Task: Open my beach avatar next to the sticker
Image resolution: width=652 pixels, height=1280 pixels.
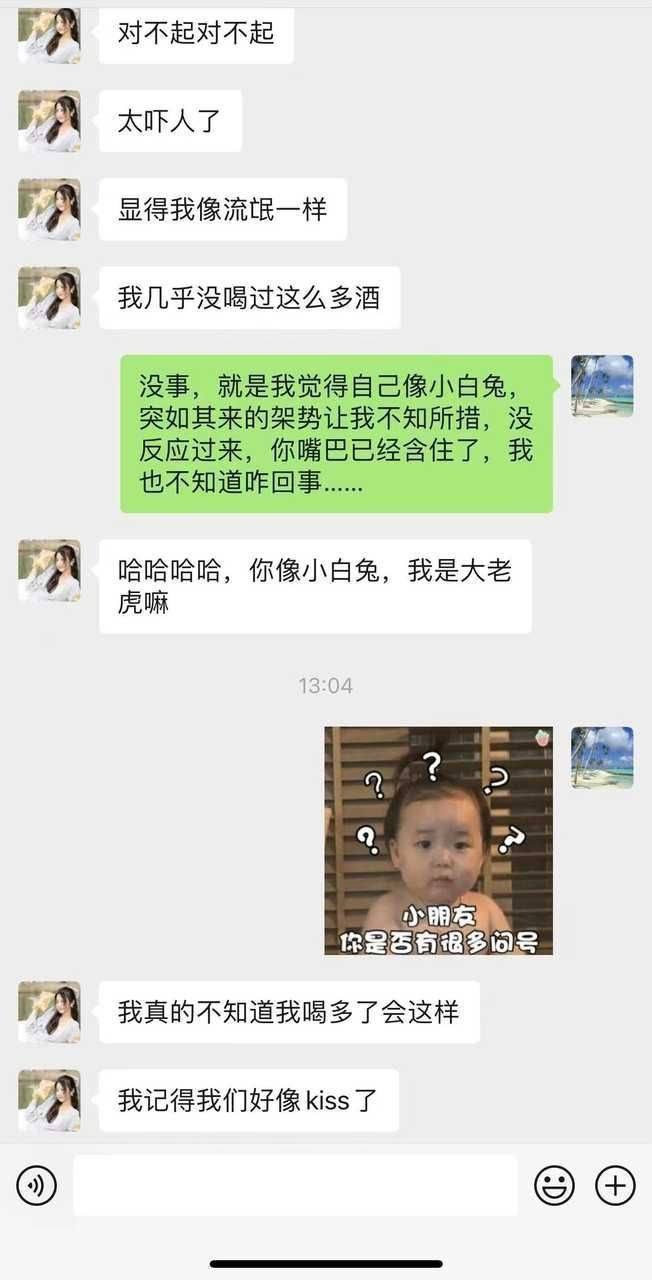Action: (602, 757)
